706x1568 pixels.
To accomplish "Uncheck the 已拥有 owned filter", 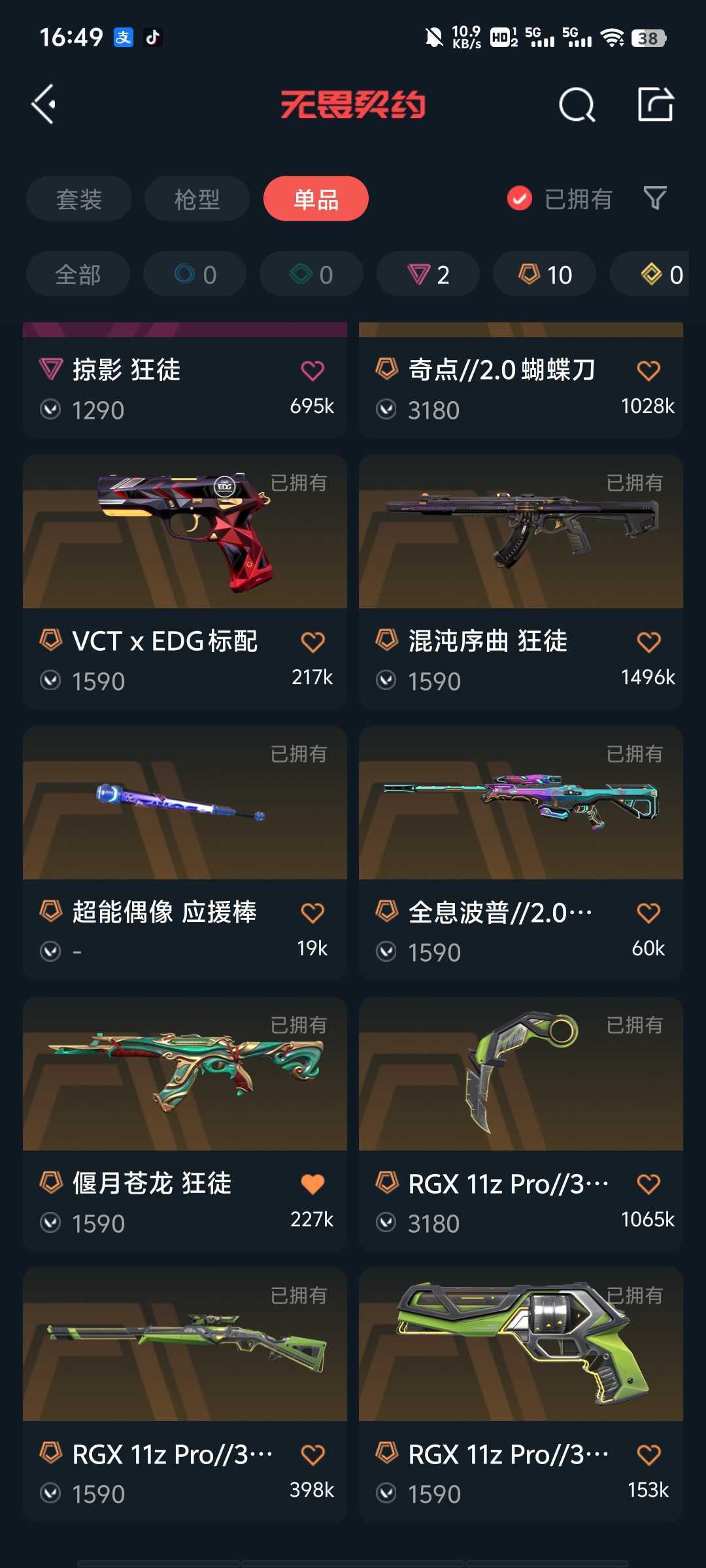I will (520, 199).
